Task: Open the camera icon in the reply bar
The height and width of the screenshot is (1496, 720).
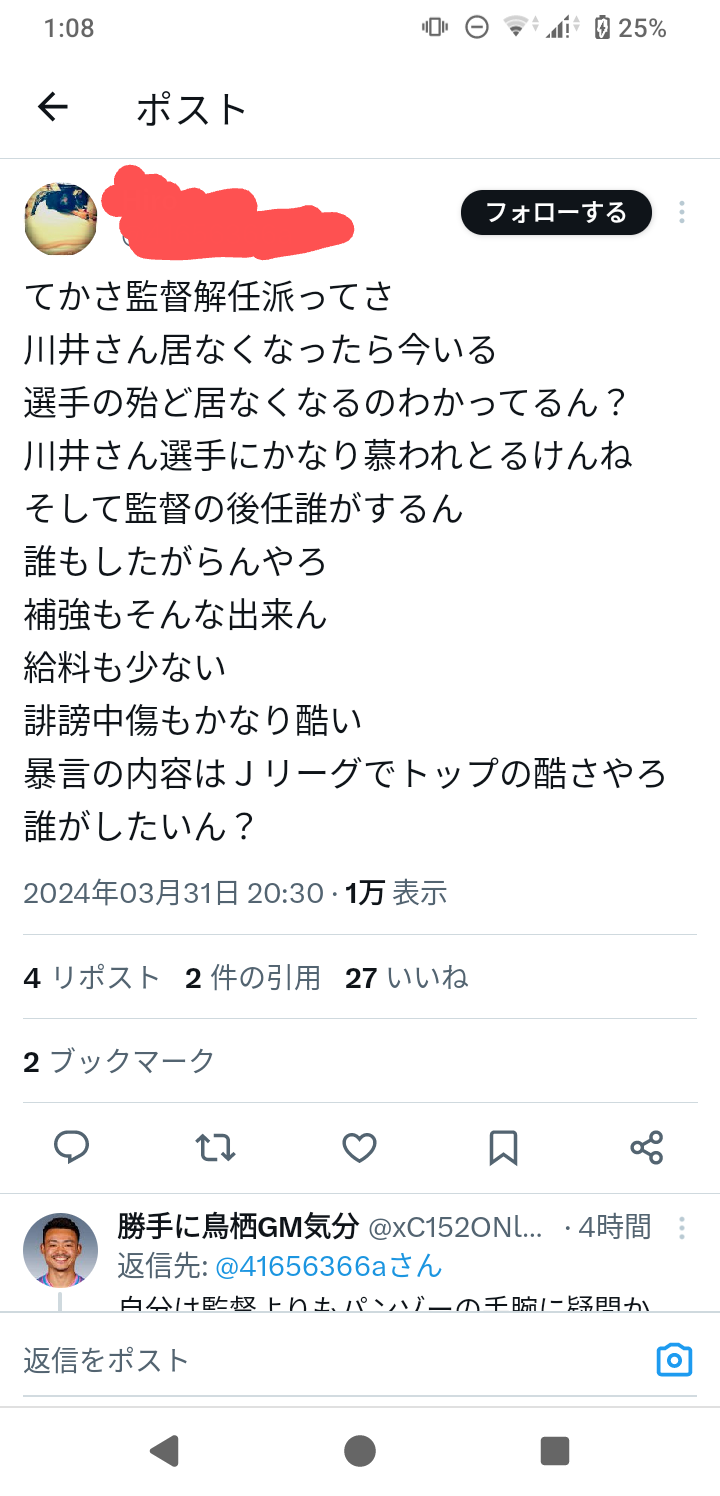Action: [x=674, y=1360]
